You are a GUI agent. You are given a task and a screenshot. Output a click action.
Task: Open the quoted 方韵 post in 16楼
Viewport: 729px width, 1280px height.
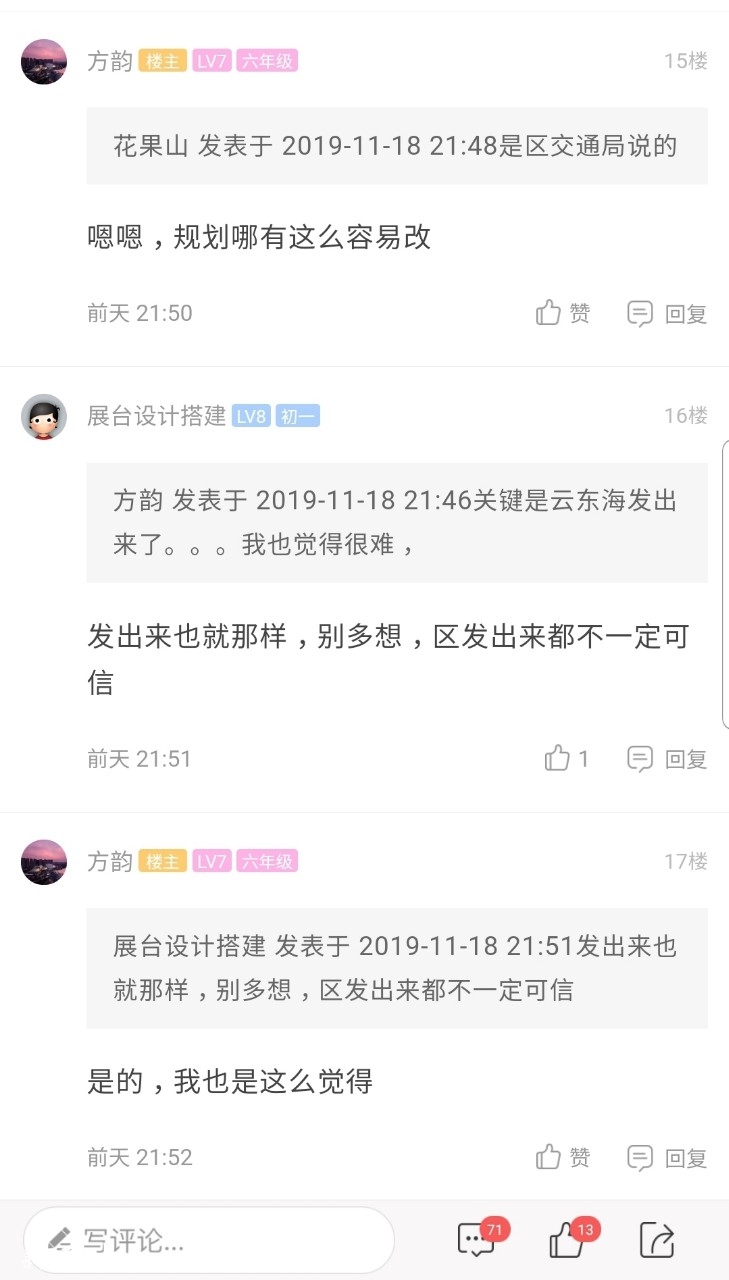point(396,522)
